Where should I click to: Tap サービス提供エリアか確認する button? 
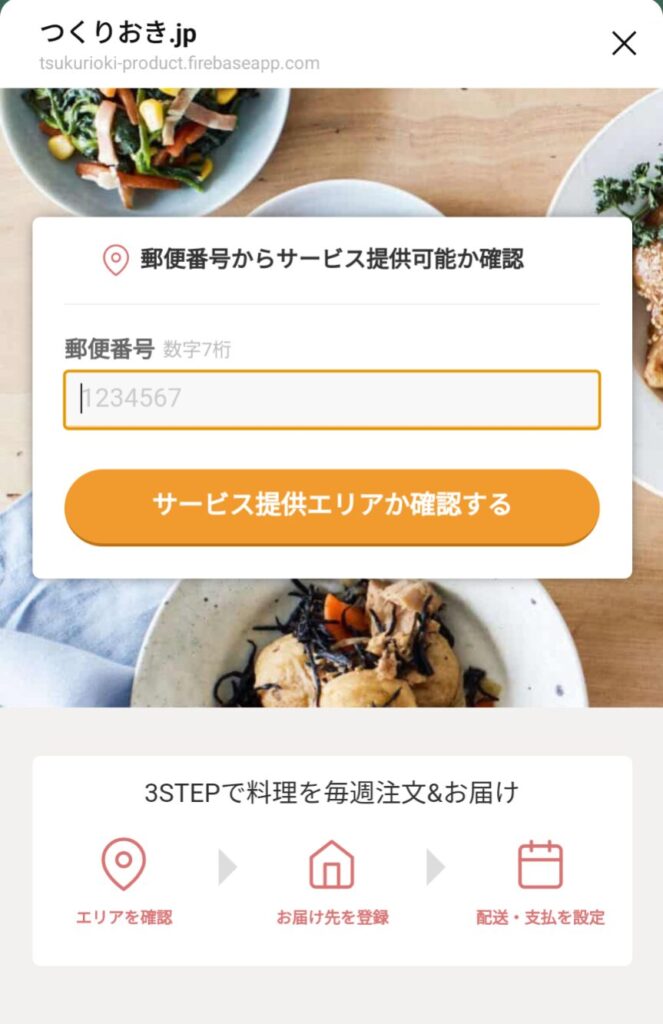coord(331,505)
